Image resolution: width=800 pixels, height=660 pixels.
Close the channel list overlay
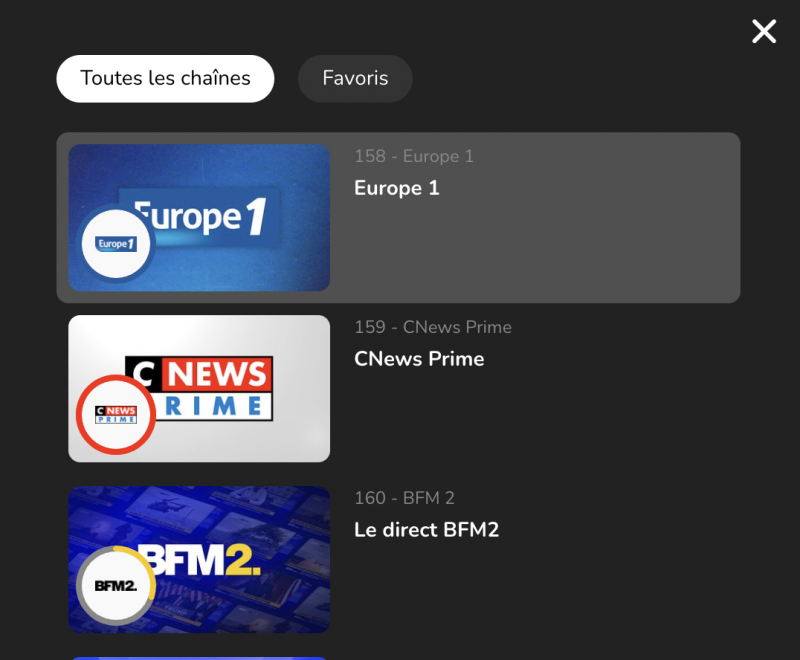pos(764,32)
